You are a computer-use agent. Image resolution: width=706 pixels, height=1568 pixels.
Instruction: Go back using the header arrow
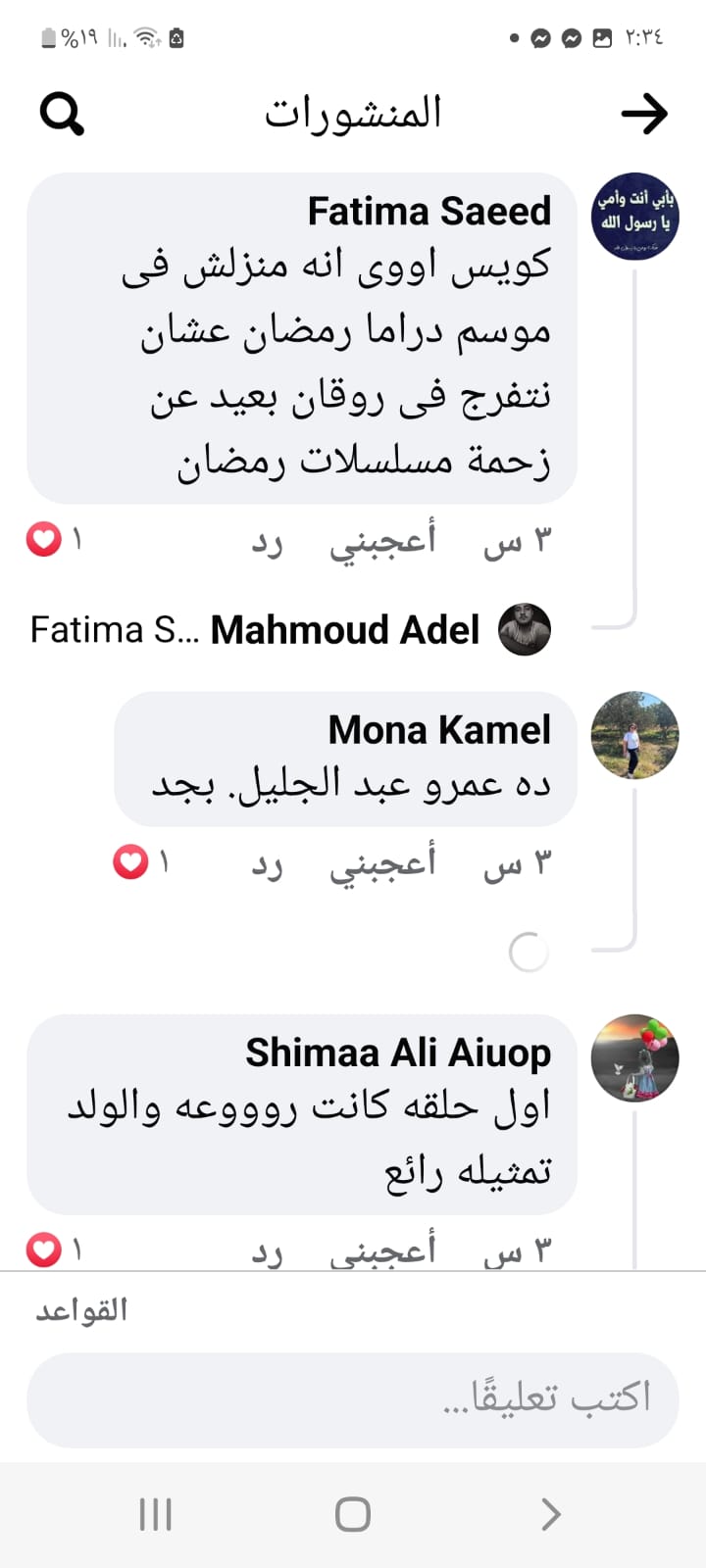644,114
